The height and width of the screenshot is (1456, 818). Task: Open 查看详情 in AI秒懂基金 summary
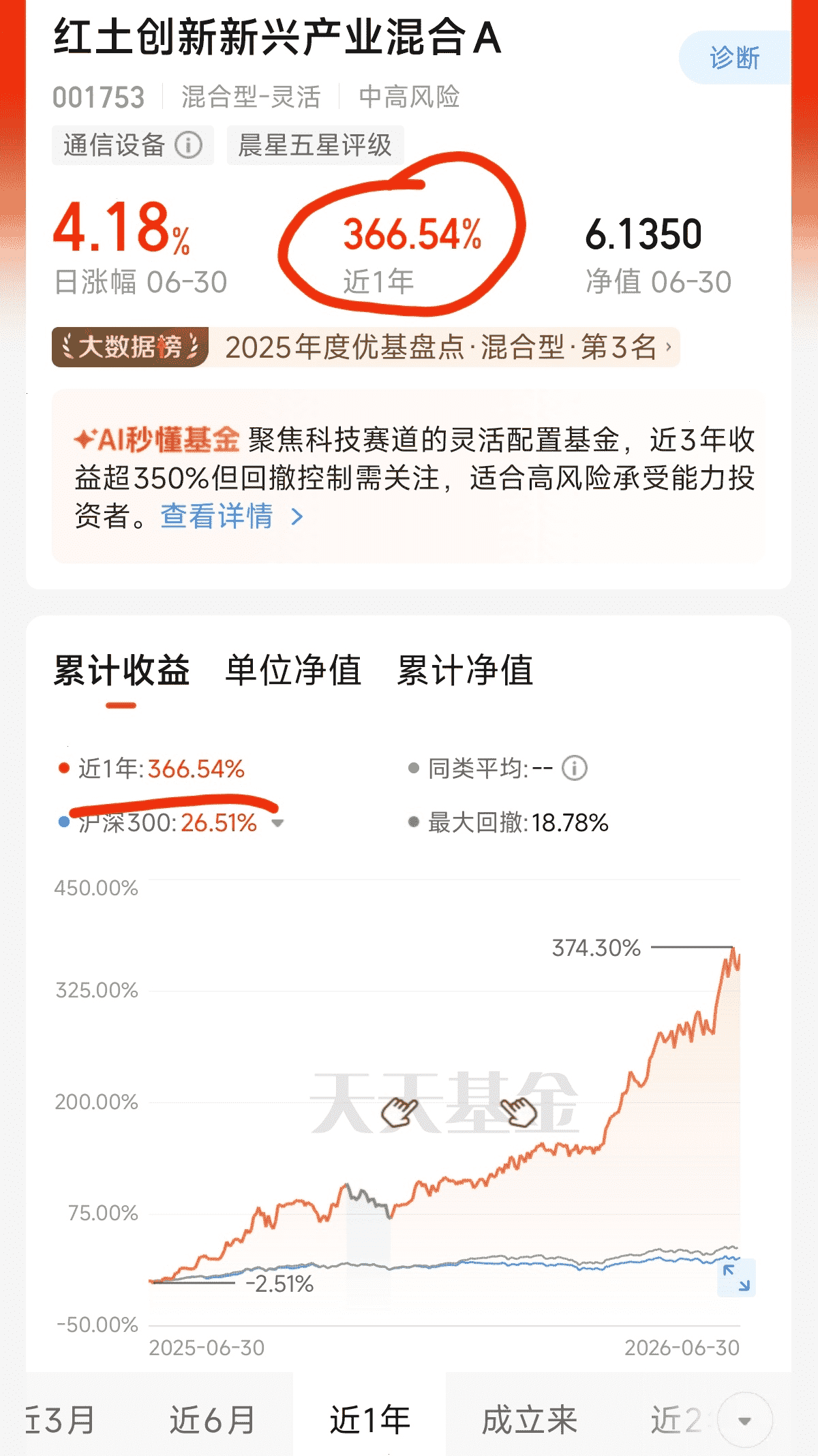[232, 516]
